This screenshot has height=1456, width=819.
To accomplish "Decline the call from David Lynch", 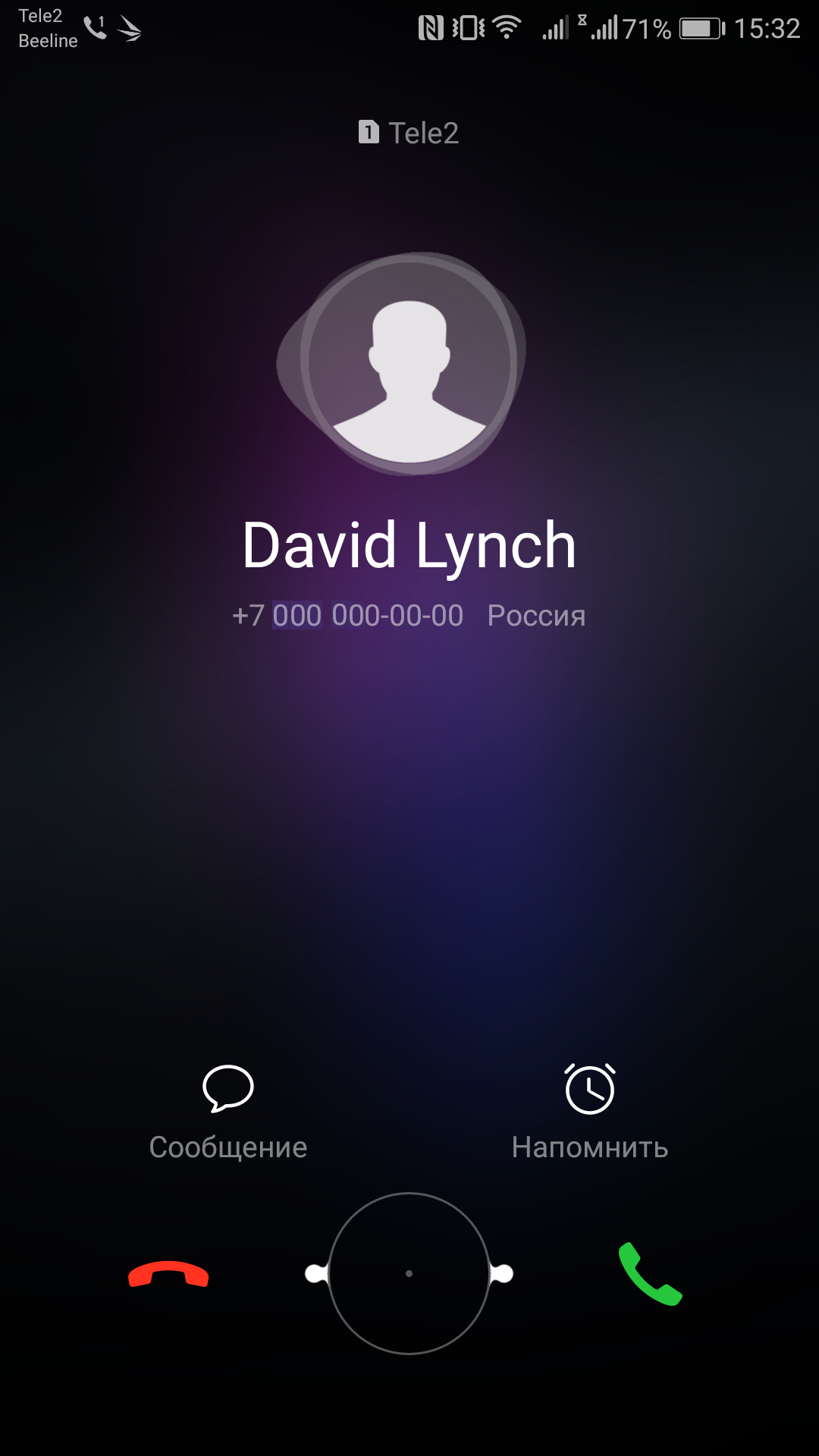I will (x=168, y=1274).
